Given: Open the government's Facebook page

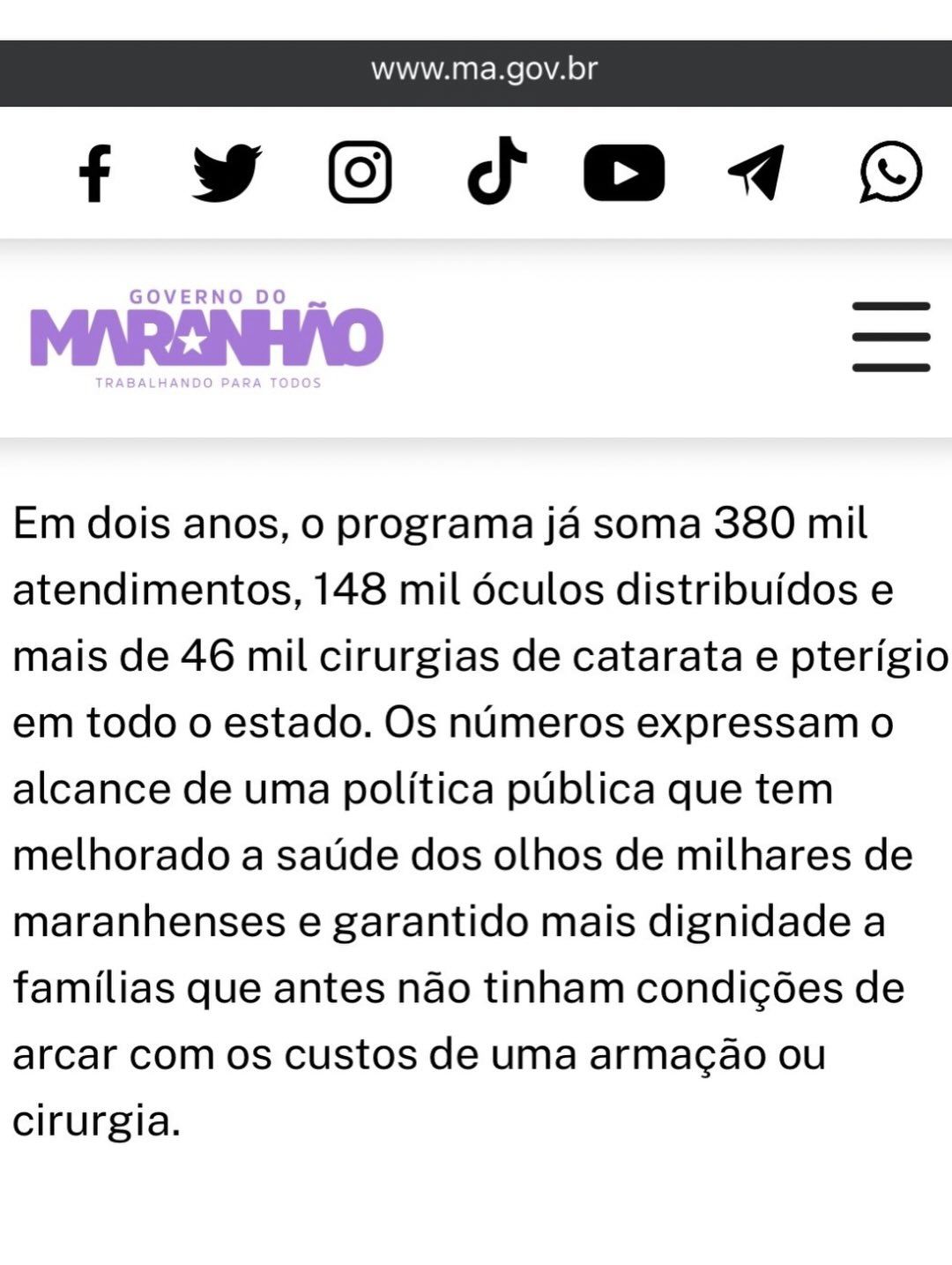Looking at the screenshot, I should tap(95, 173).
